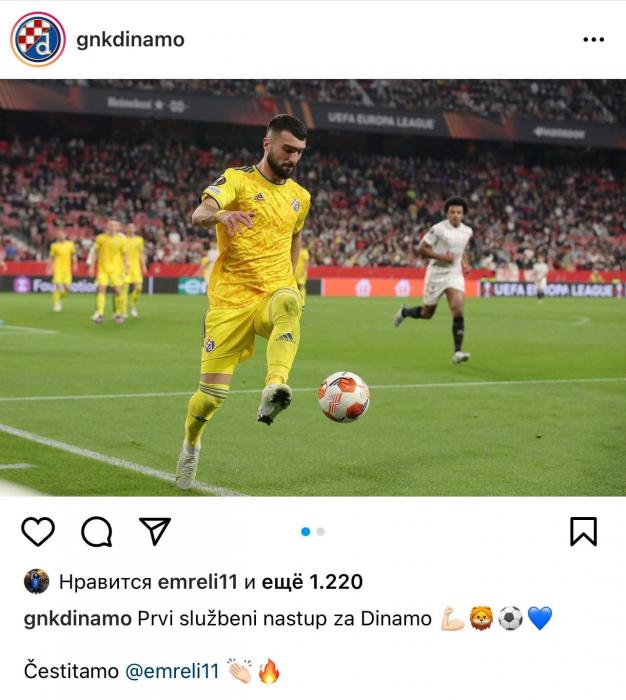Like the gnkdinamo post
The image size is (626, 700).
[x=38, y=531]
